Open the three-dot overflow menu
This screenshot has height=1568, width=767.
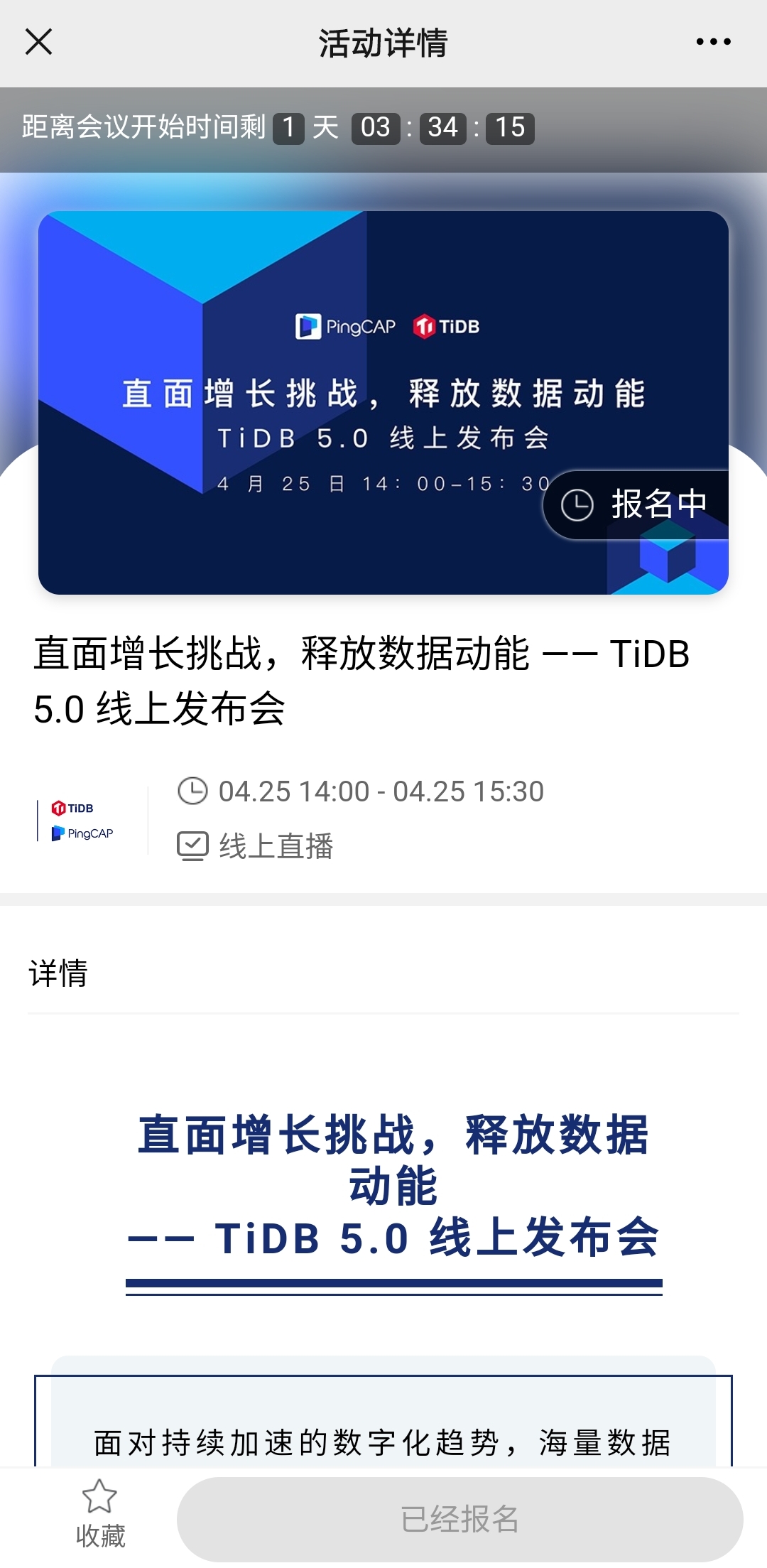pyautogui.click(x=713, y=42)
